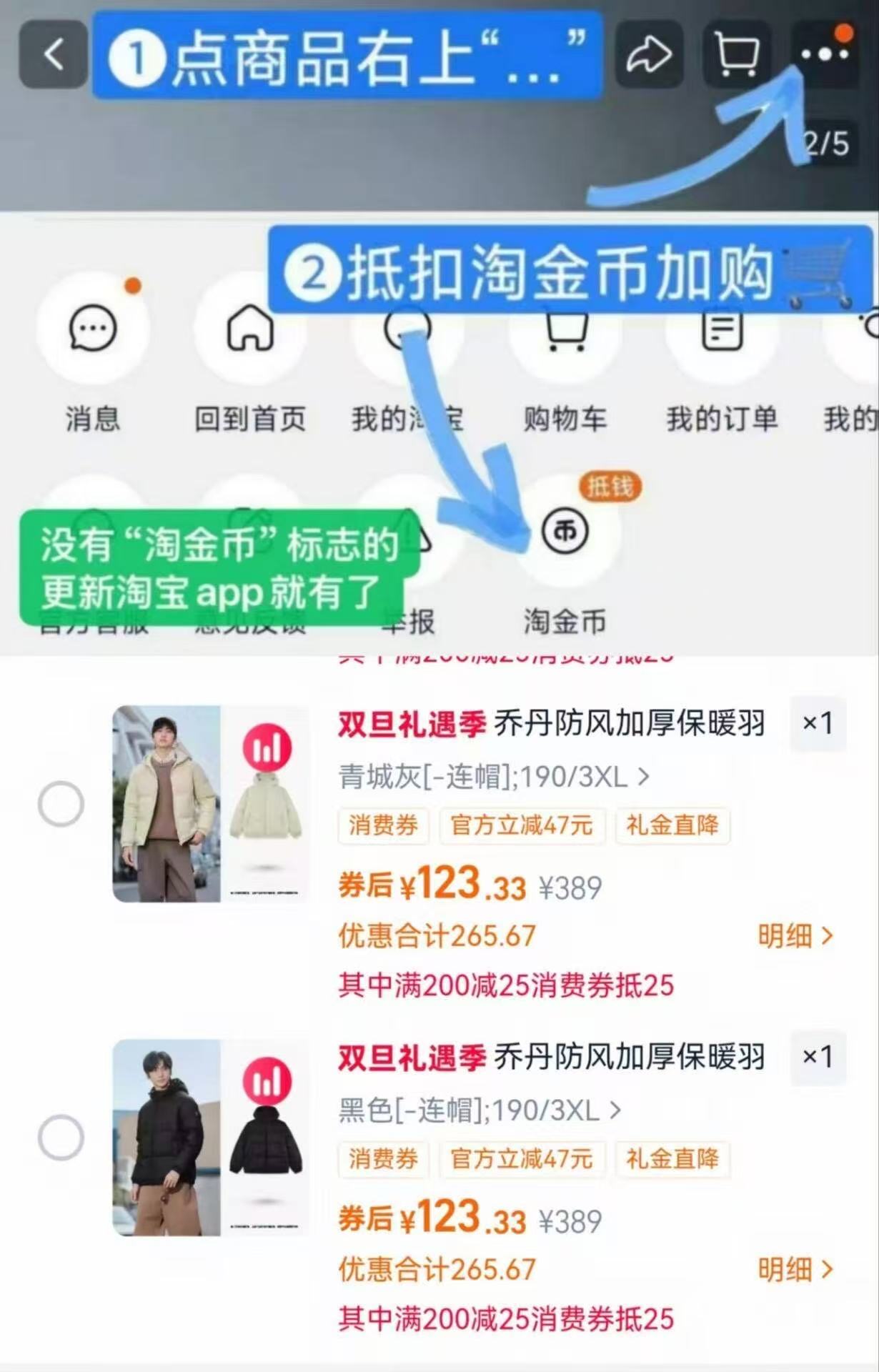
Task: Open the grey jacket product thumbnail
Action: (x=209, y=804)
